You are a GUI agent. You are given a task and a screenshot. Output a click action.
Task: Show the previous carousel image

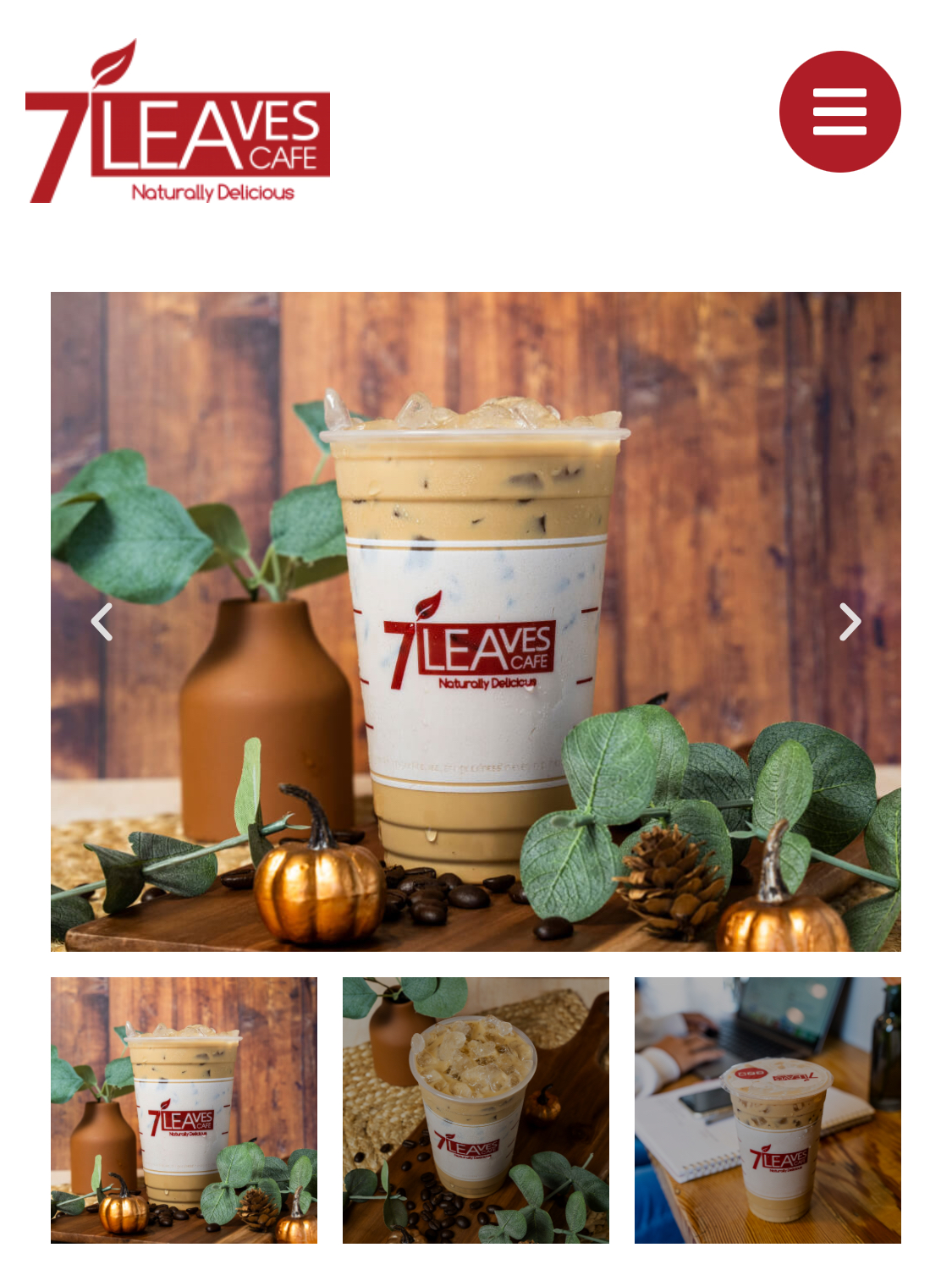[102, 622]
